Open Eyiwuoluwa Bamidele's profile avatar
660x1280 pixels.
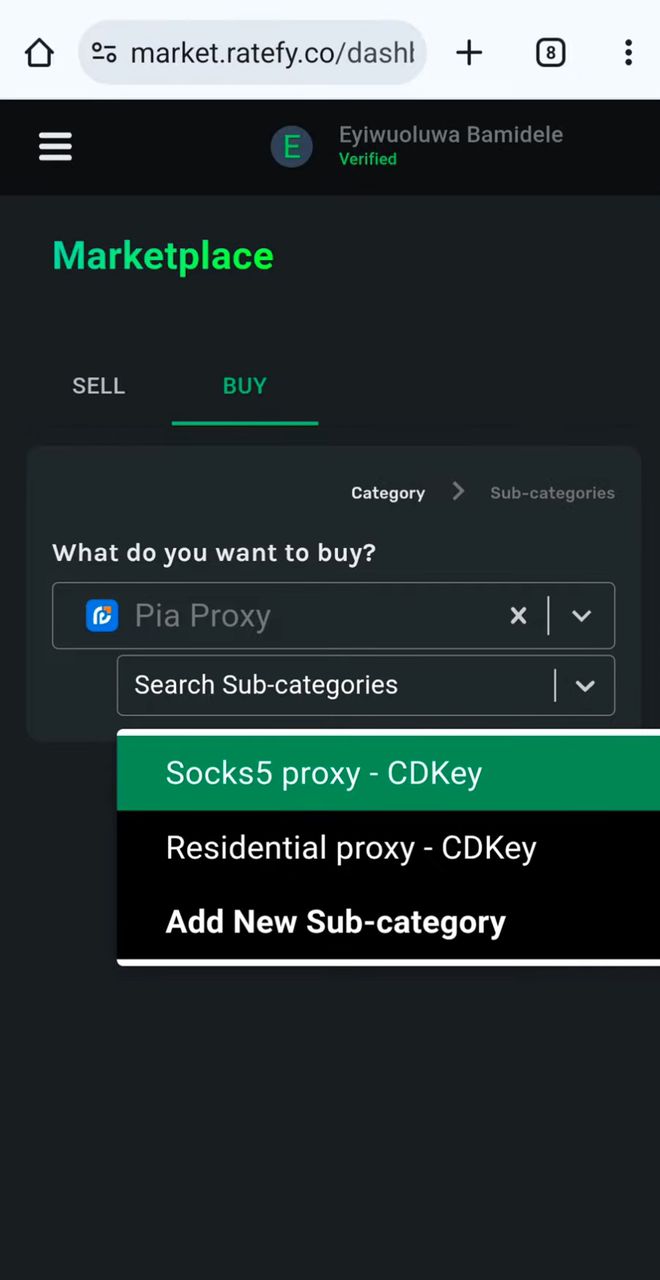click(x=292, y=148)
